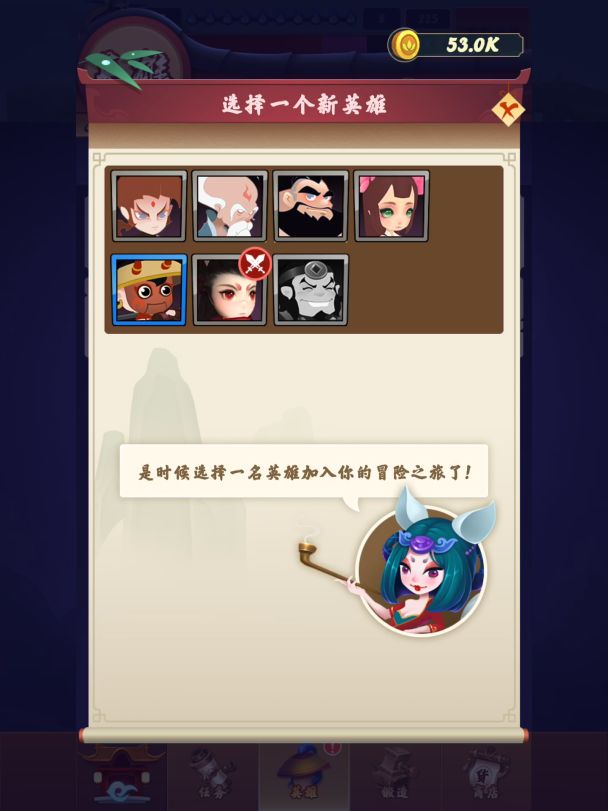Close the hero selection scroll

click(x=508, y=110)
